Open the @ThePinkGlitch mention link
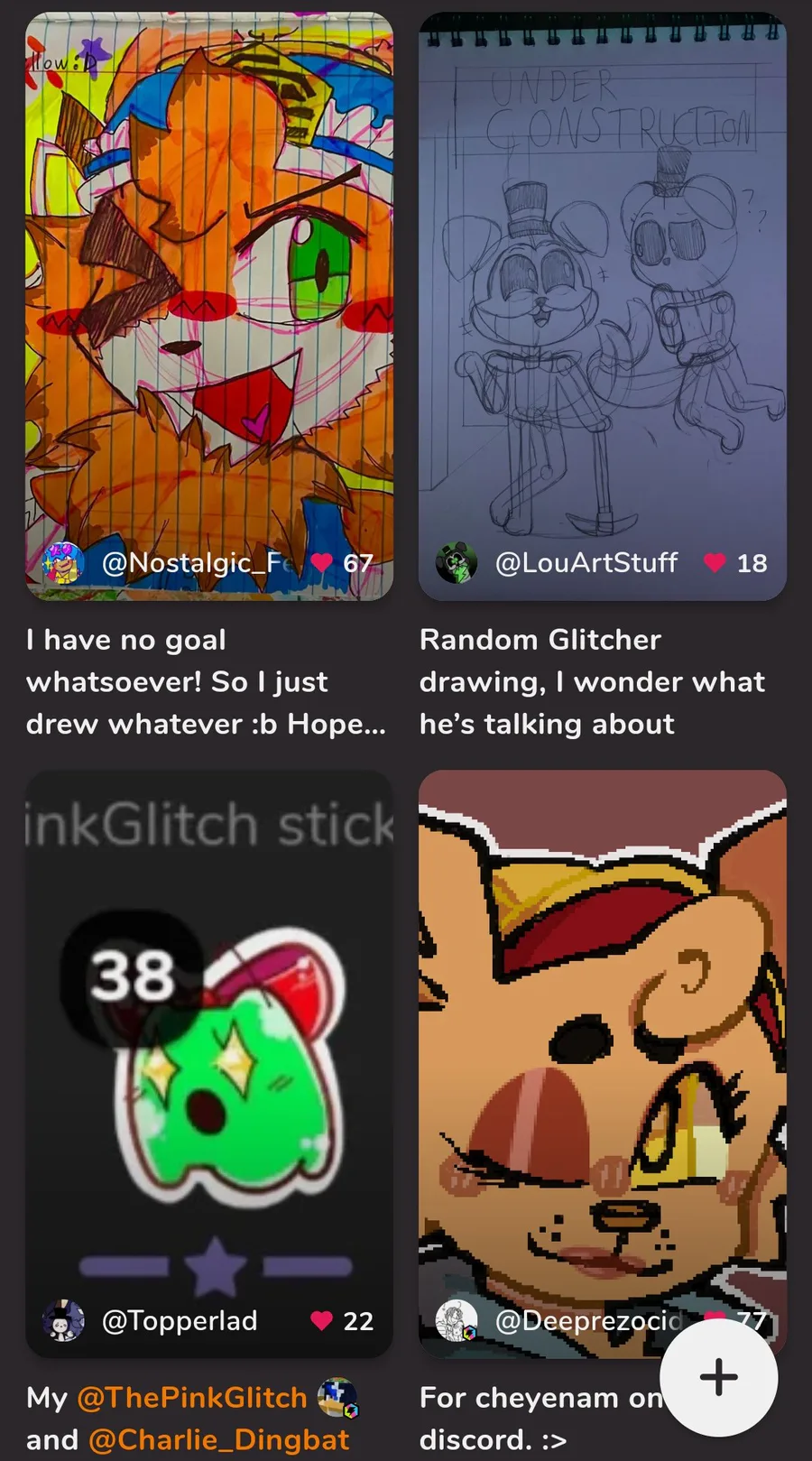Screen dimensions: 812x1461 192,1398
